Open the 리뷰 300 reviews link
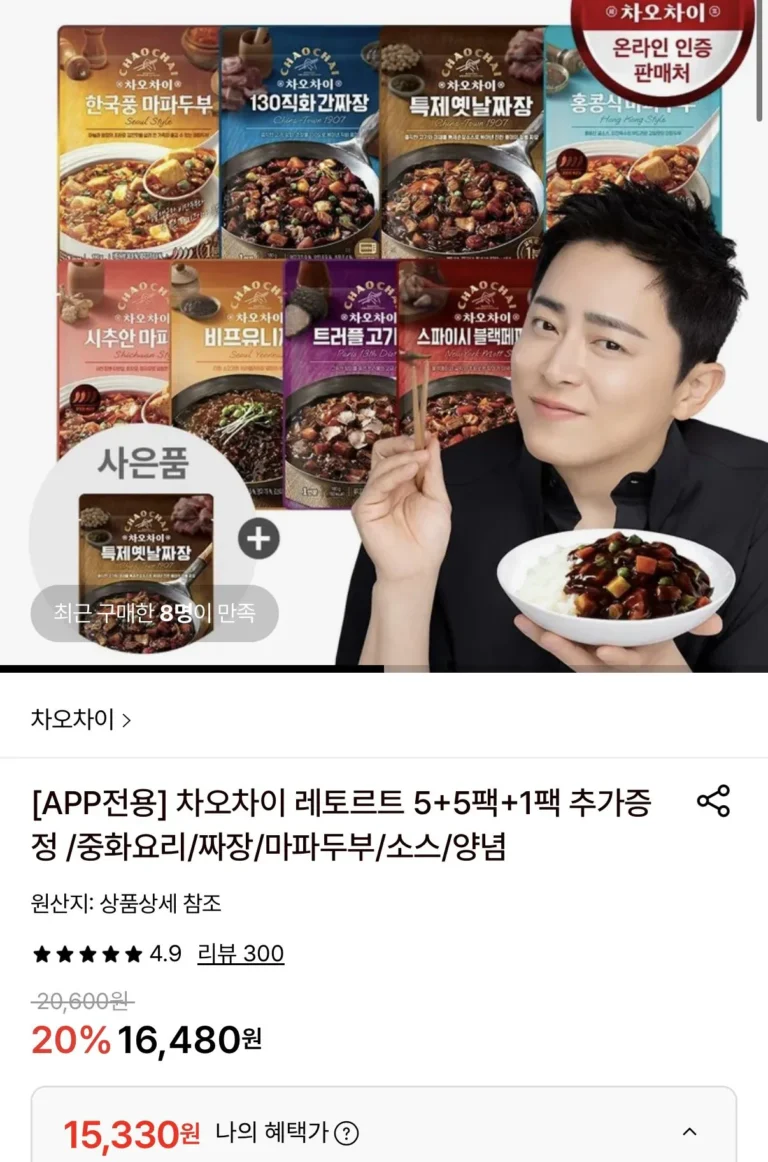Screen dimensions: 768x1162 tap(240, 954)
